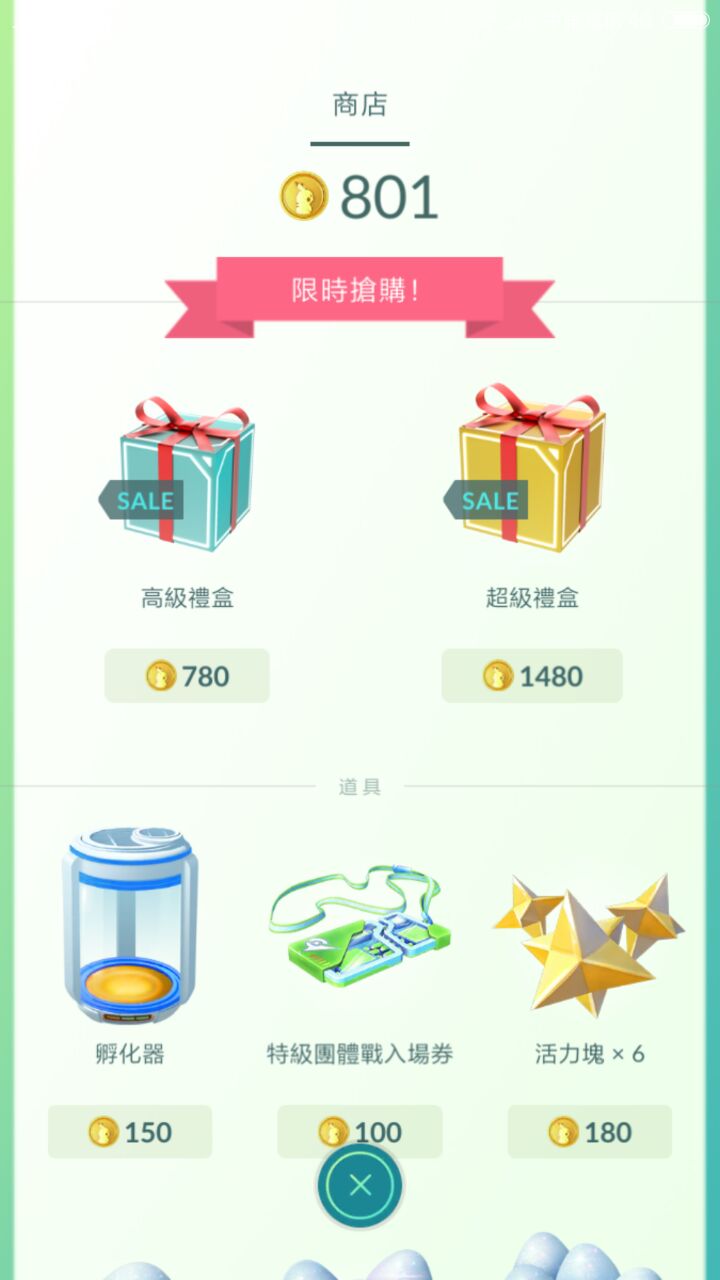This screenshot has width=720, height=1280.
Task: Select the 特級團體戰入場券 raid pass
Action: click(360, 925)
